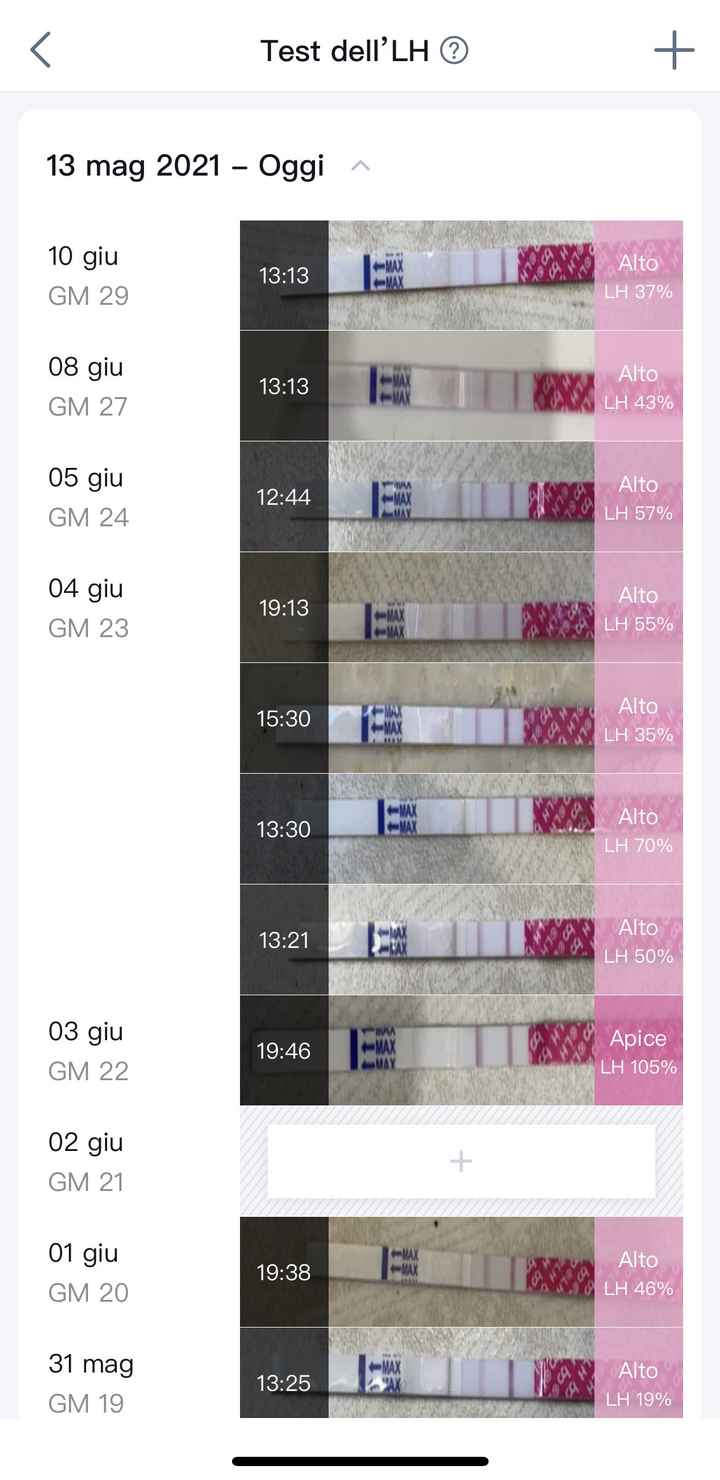This screenshot has width=720, height=1480.
Task: Open the 08 giu 13:13 test entry
Action: (x=461, y=386)
